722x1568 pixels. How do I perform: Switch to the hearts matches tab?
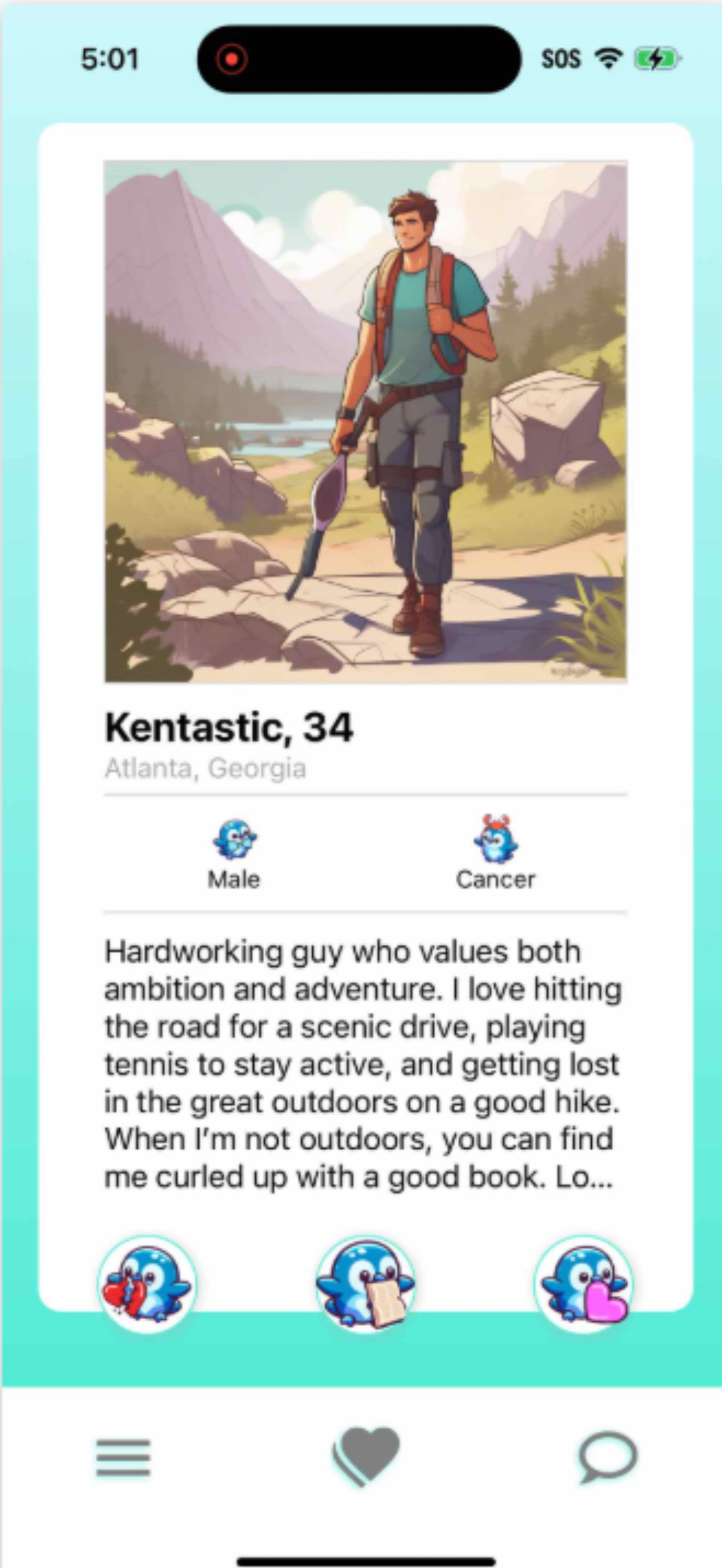pos(365,1456)
